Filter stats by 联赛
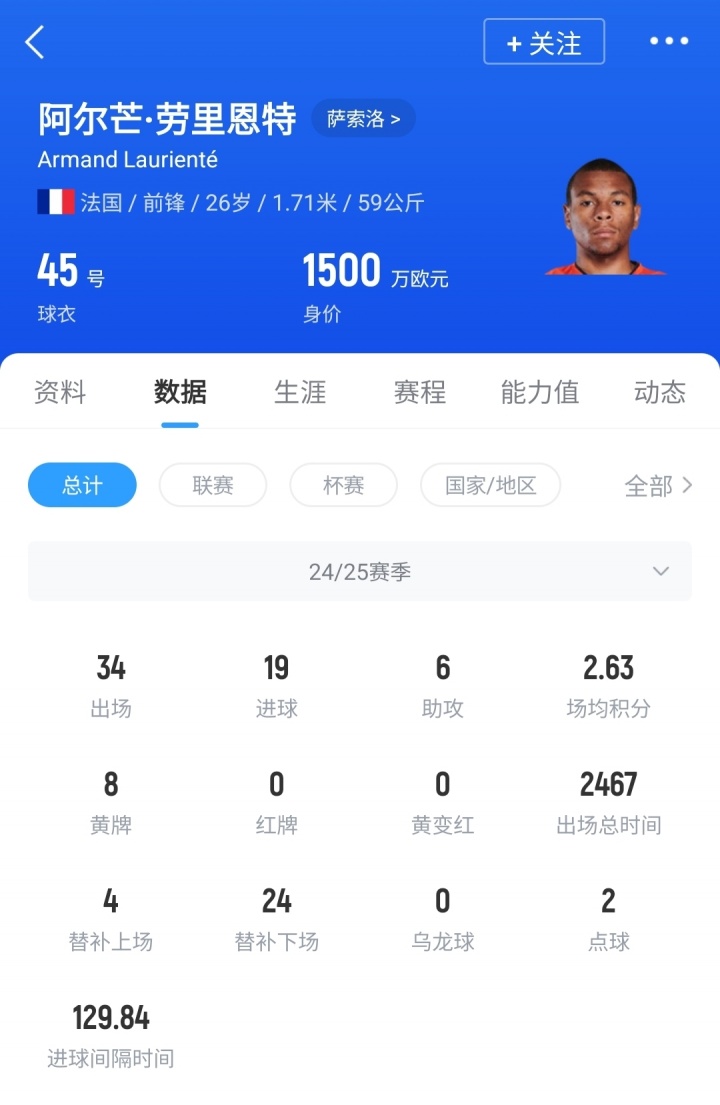Screen dimensions: 720x1105 213,485
